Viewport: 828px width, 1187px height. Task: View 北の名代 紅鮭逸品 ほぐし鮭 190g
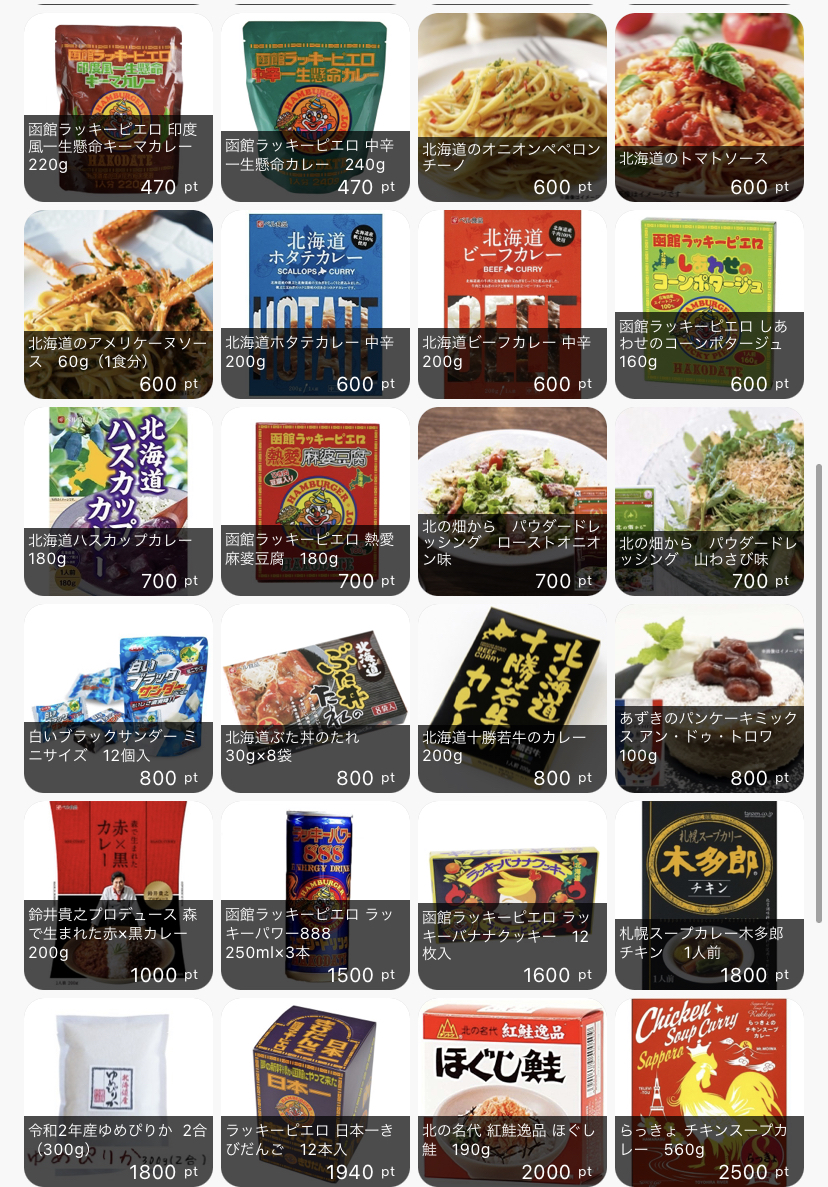[x=512, y=1092]
